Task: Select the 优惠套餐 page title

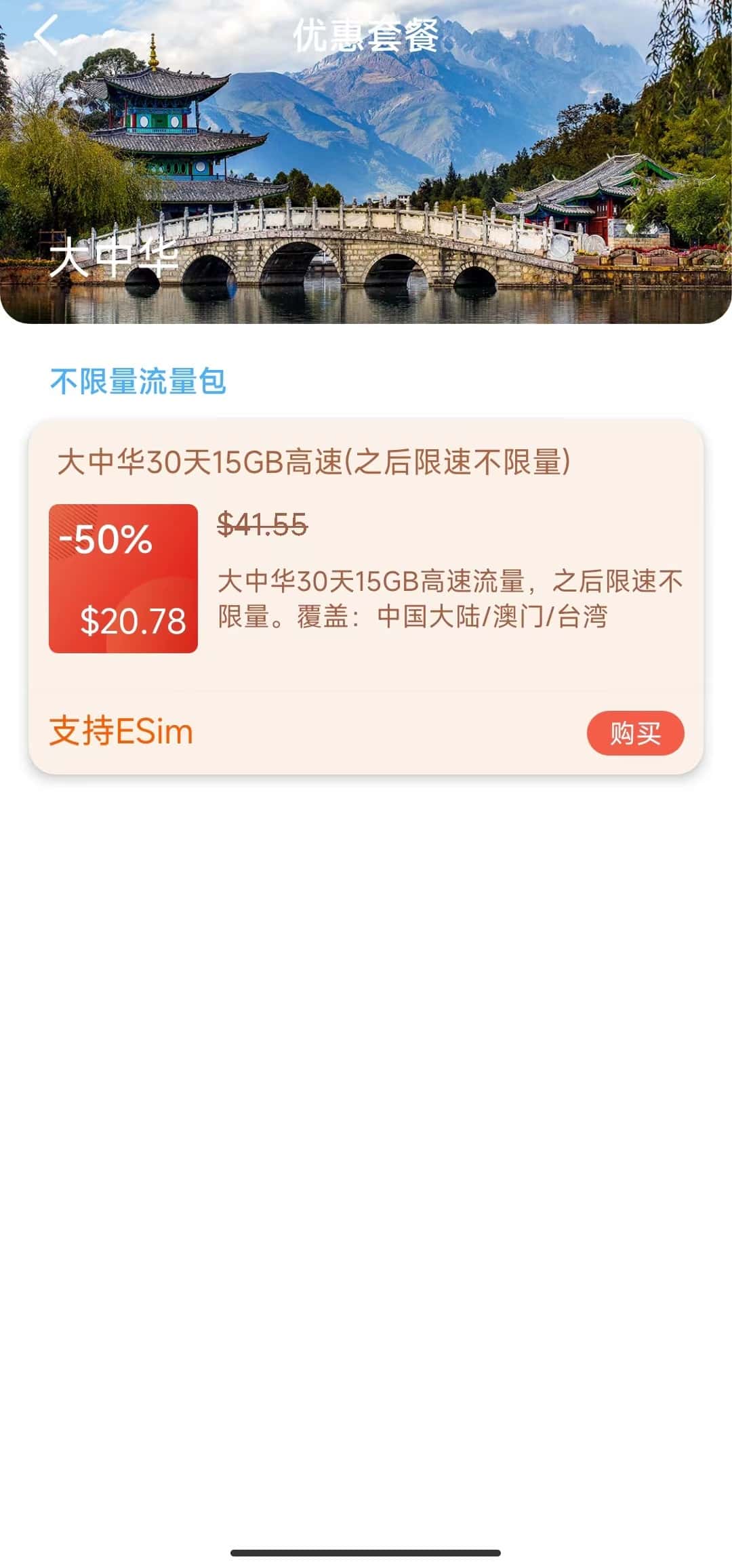Action: [x=366, y=37]
